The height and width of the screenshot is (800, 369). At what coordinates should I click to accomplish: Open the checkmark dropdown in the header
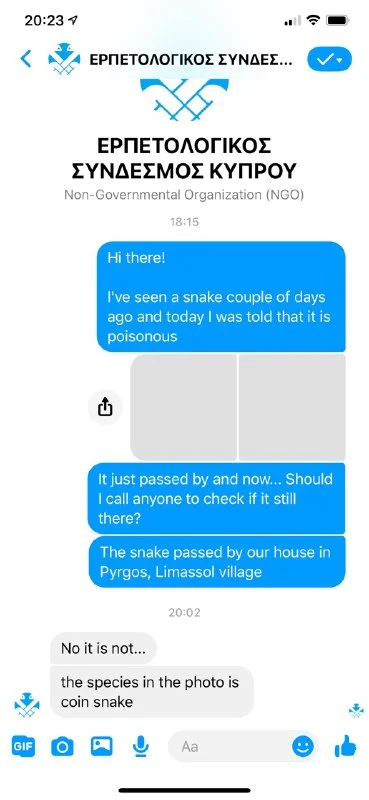click(329, 59)
